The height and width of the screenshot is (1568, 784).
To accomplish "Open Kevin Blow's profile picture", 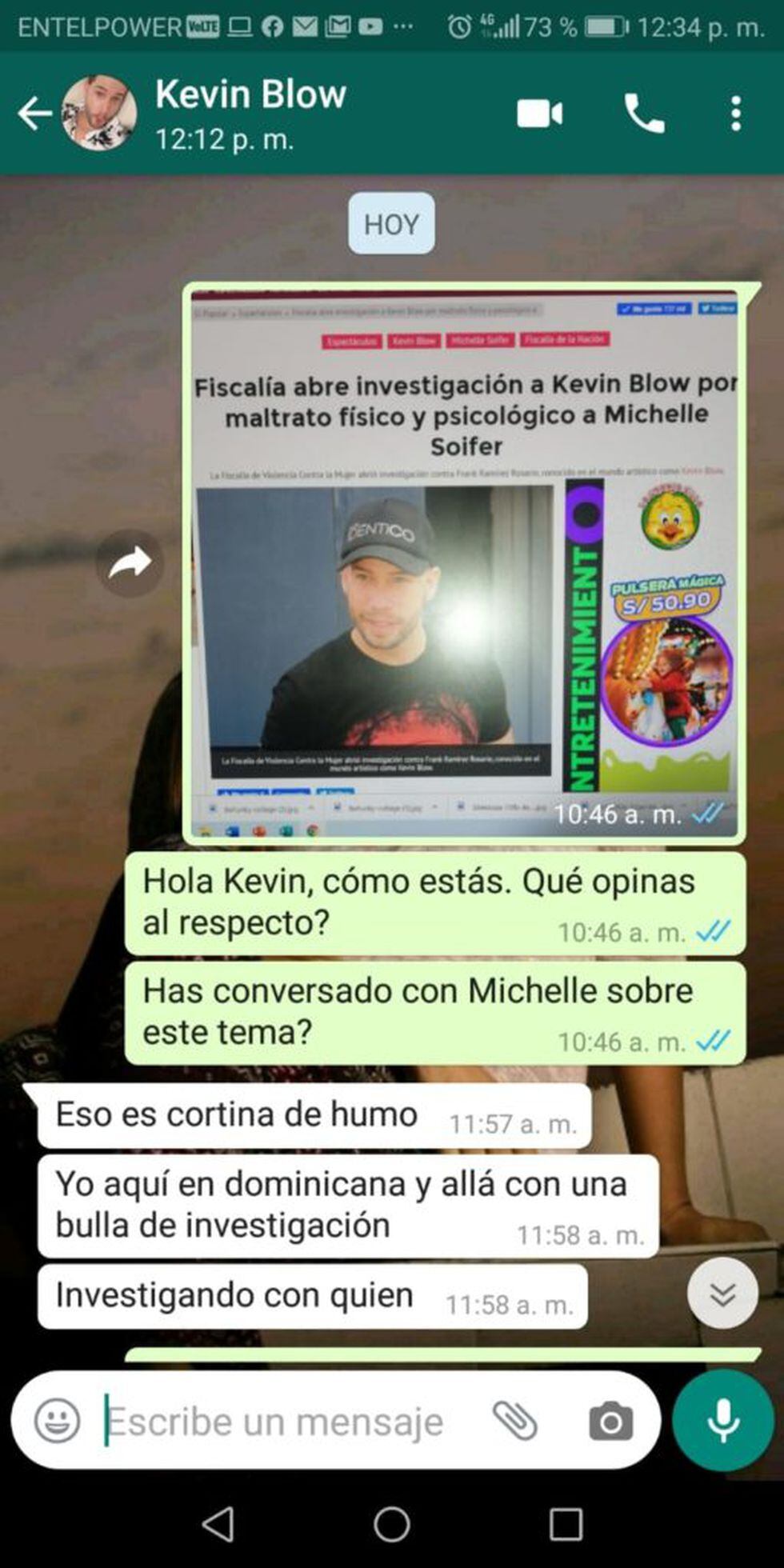I will tap(99, 114).
